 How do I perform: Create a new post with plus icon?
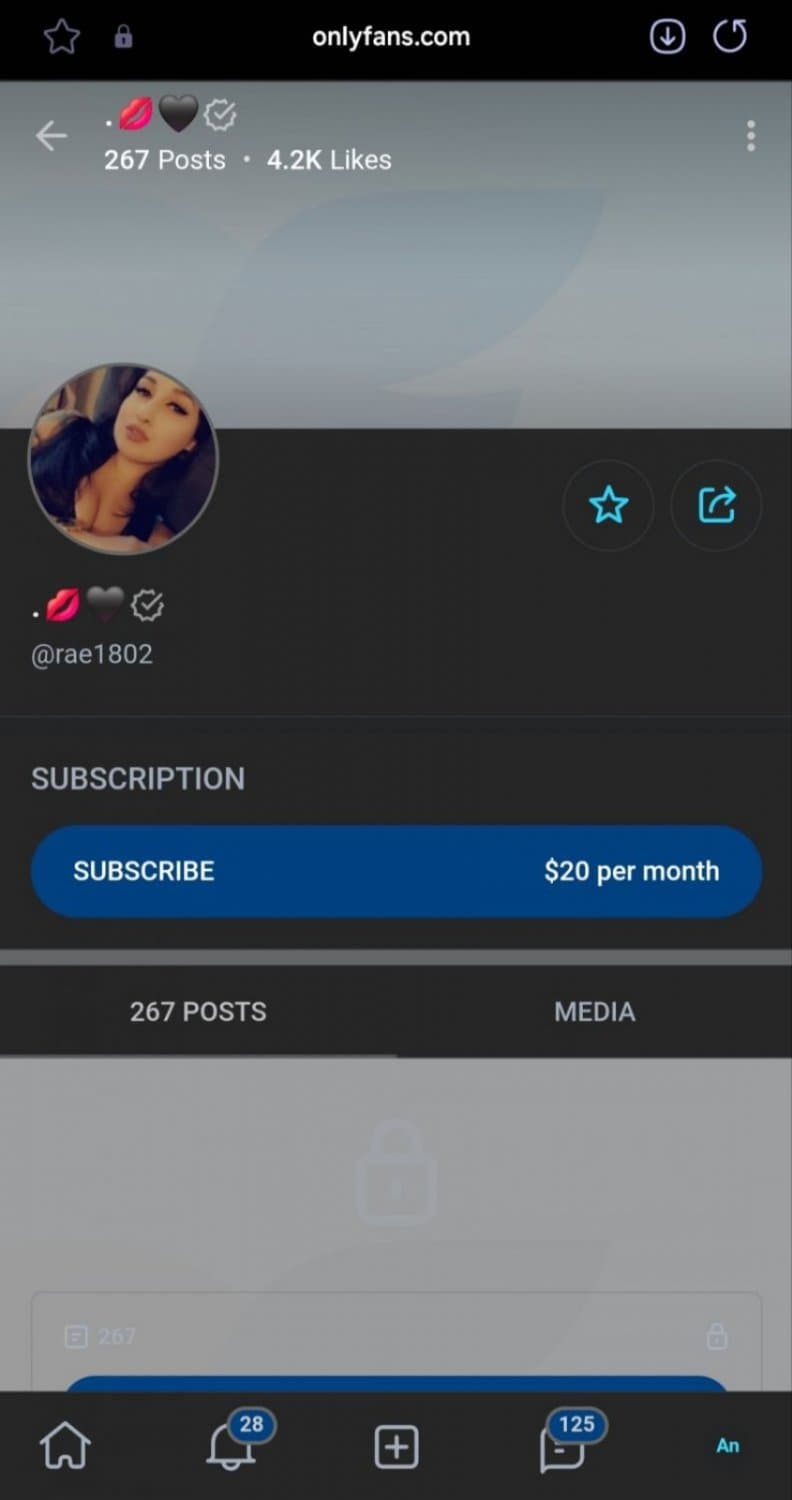[396, 1447]
